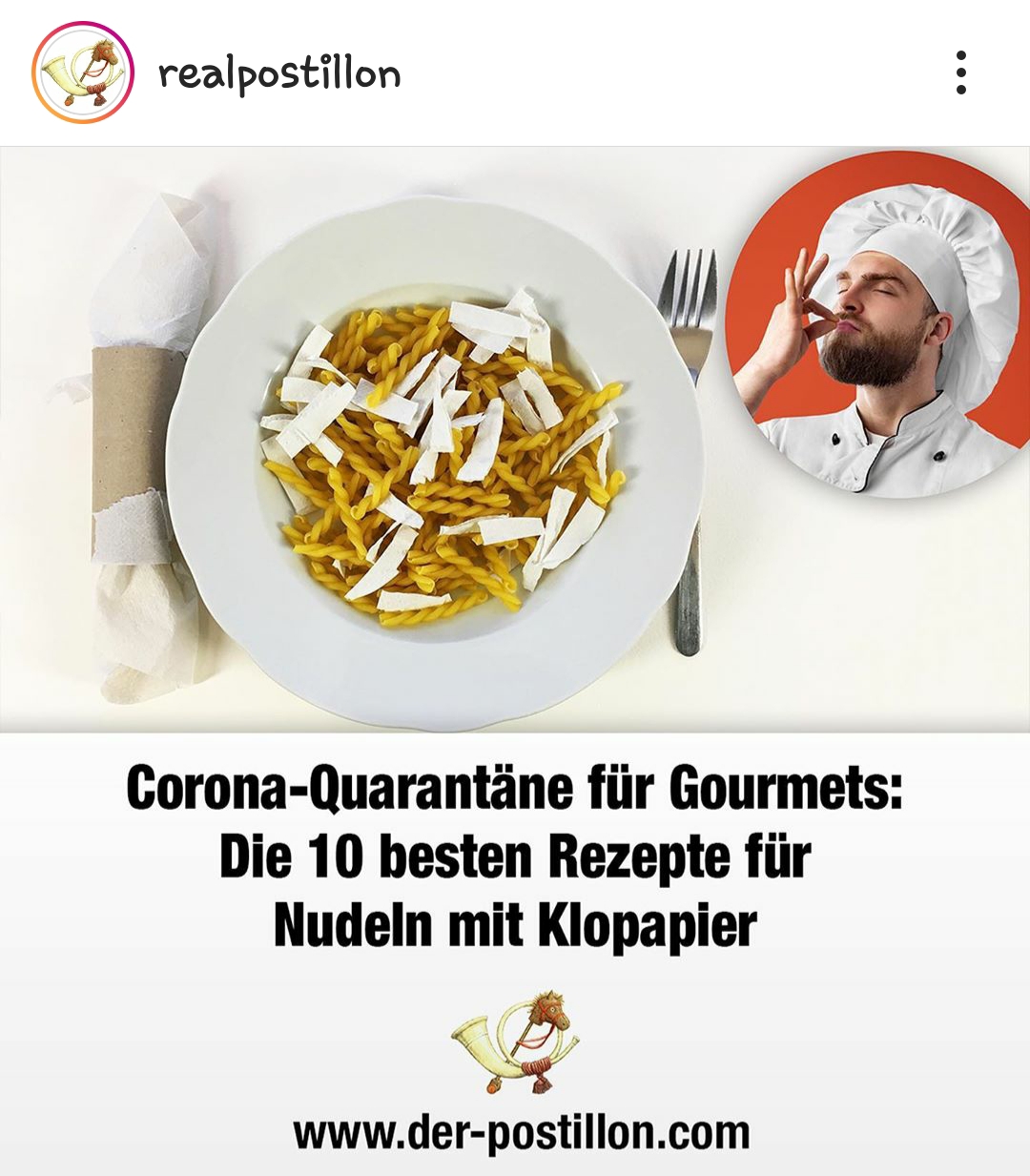1030x1176 pixels.
Task: Tap the Nudeln mit Klopapier post image
Action: [515, 661]
